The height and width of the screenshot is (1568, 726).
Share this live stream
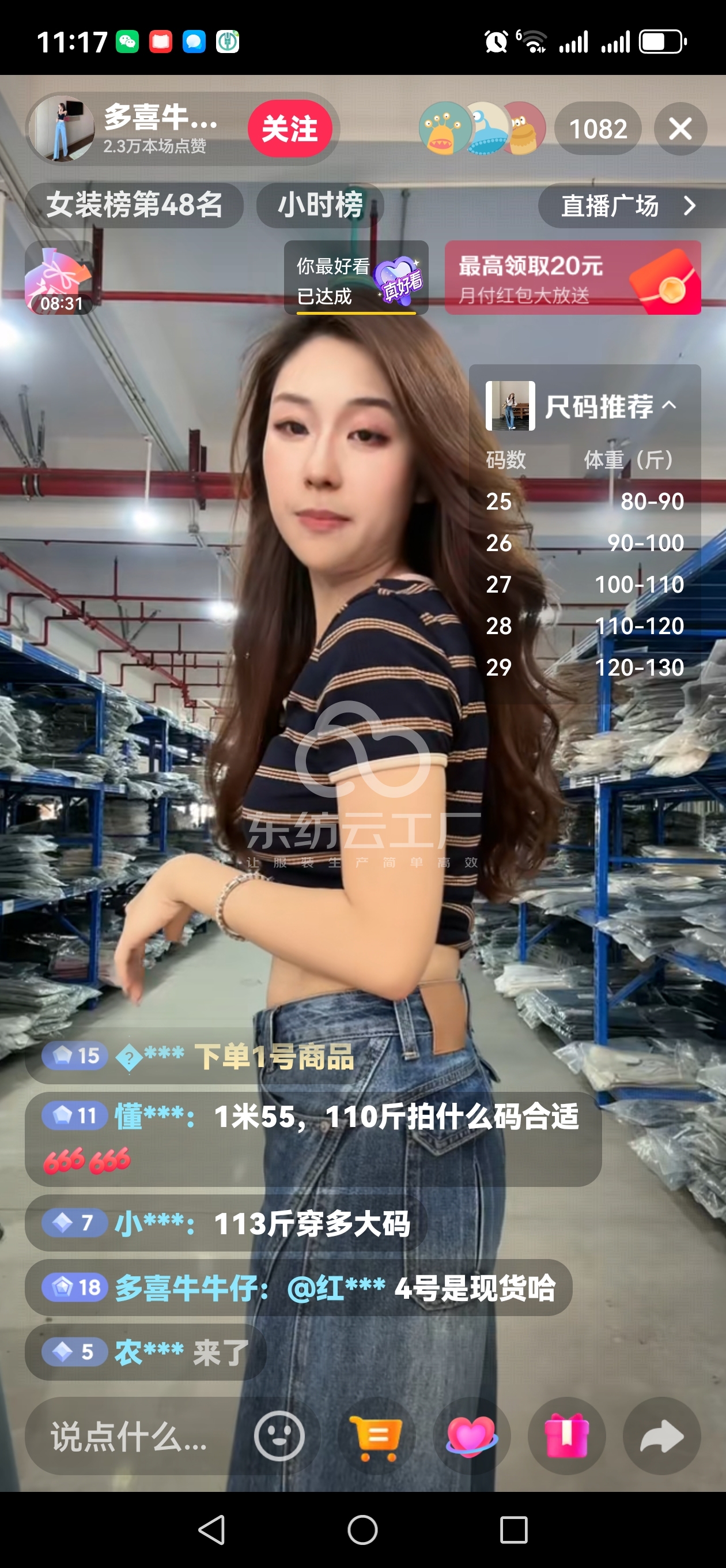click(x=661, y=1437)
